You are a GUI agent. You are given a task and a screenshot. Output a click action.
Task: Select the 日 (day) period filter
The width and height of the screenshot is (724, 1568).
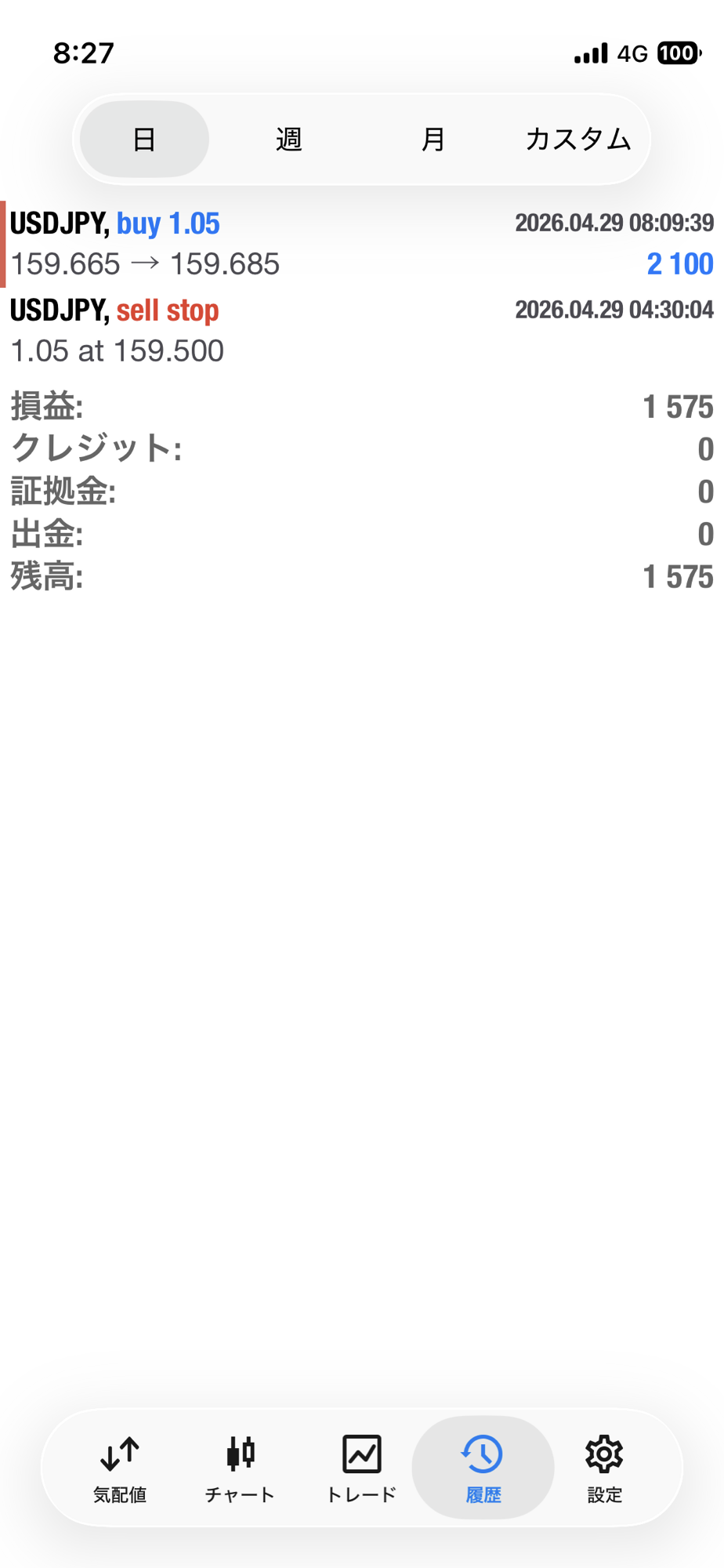(x=144, y=140)
